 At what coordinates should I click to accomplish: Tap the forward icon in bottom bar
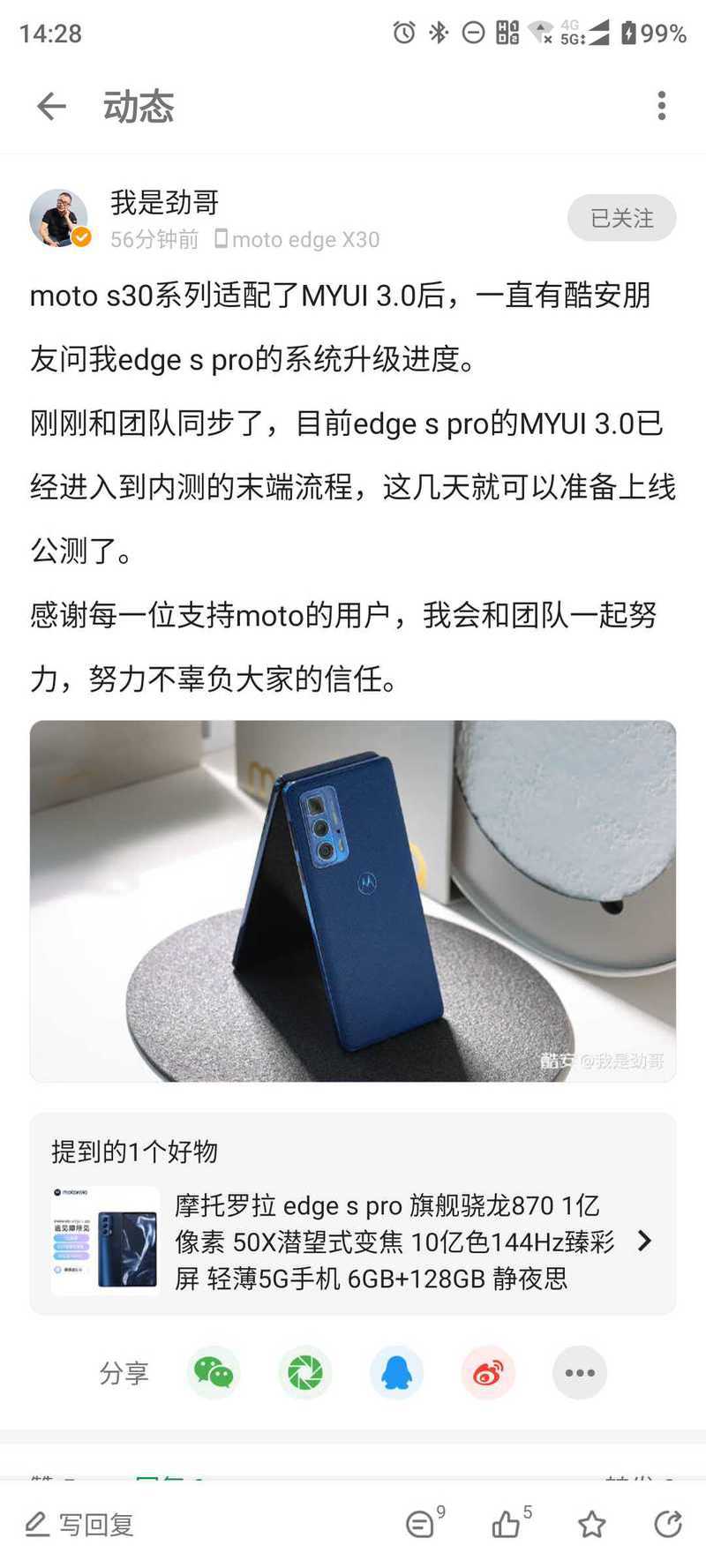668,1524
